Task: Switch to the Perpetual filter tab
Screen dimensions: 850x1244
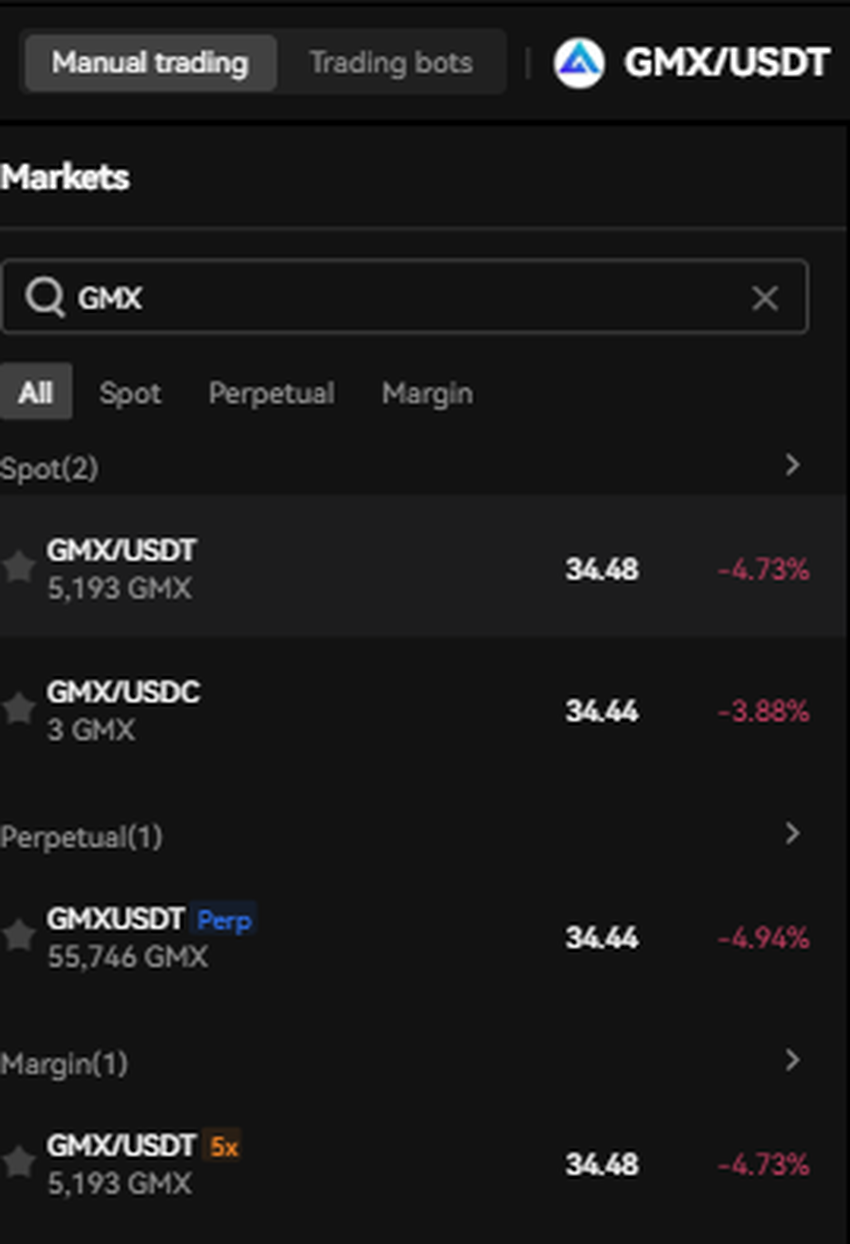Action: pyautogui.click(x=271, y=393)
